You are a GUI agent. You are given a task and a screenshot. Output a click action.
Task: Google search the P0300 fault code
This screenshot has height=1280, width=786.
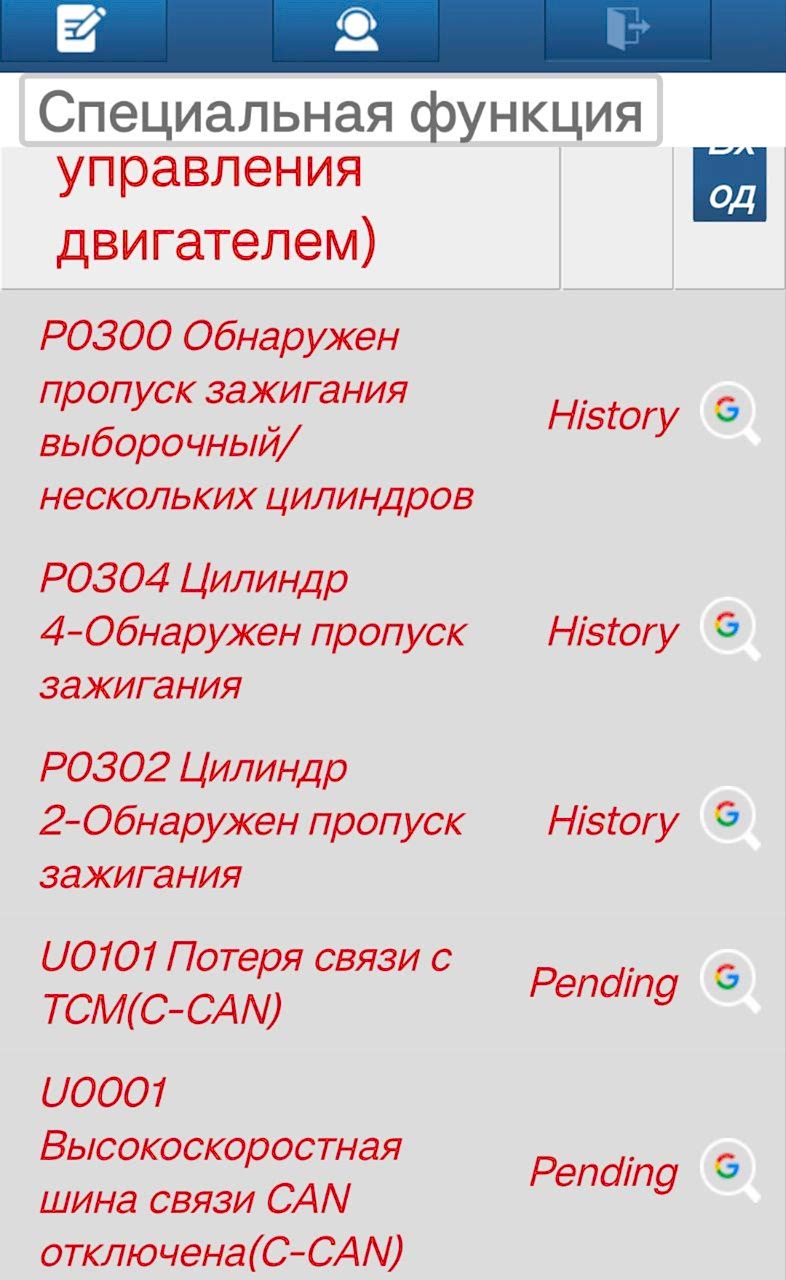coord(729,413)
